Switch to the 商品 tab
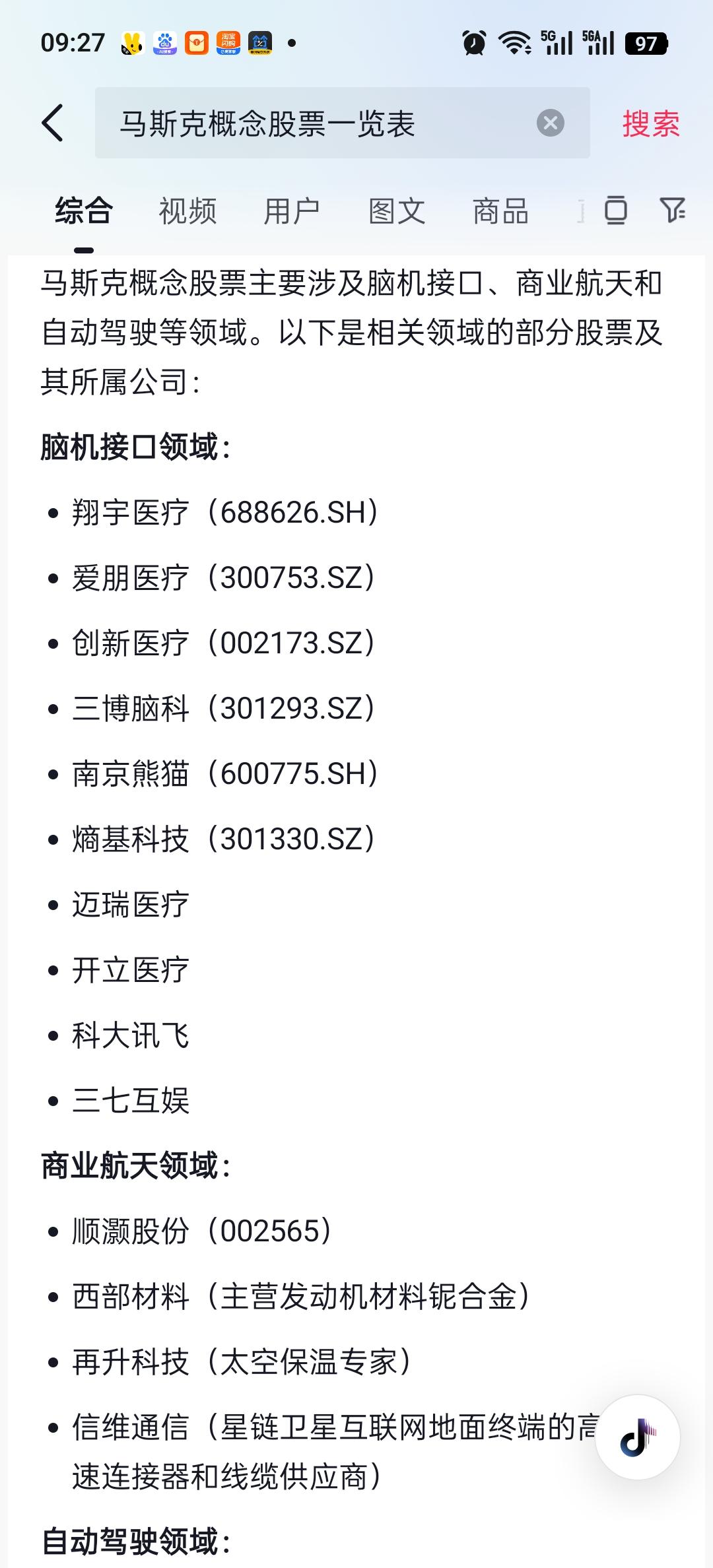This screenshot has height=1568, width=713. [500, 211]
